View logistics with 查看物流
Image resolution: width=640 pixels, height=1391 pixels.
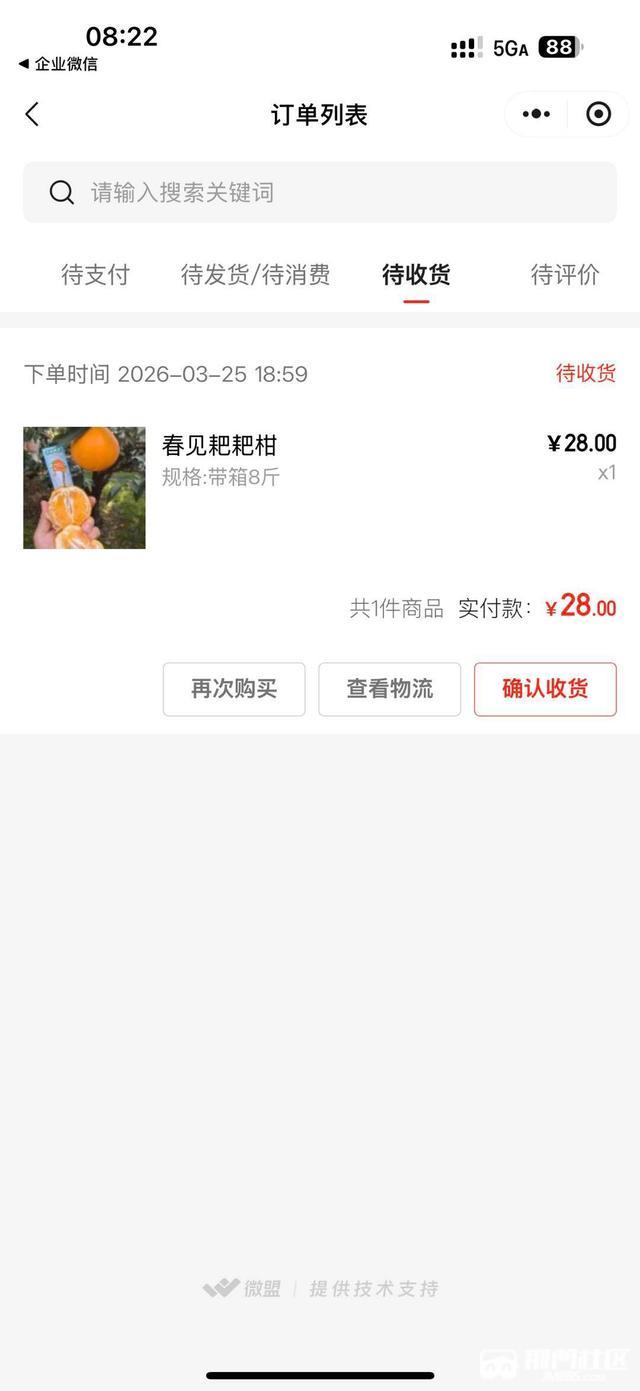click(x=389, y=689)
